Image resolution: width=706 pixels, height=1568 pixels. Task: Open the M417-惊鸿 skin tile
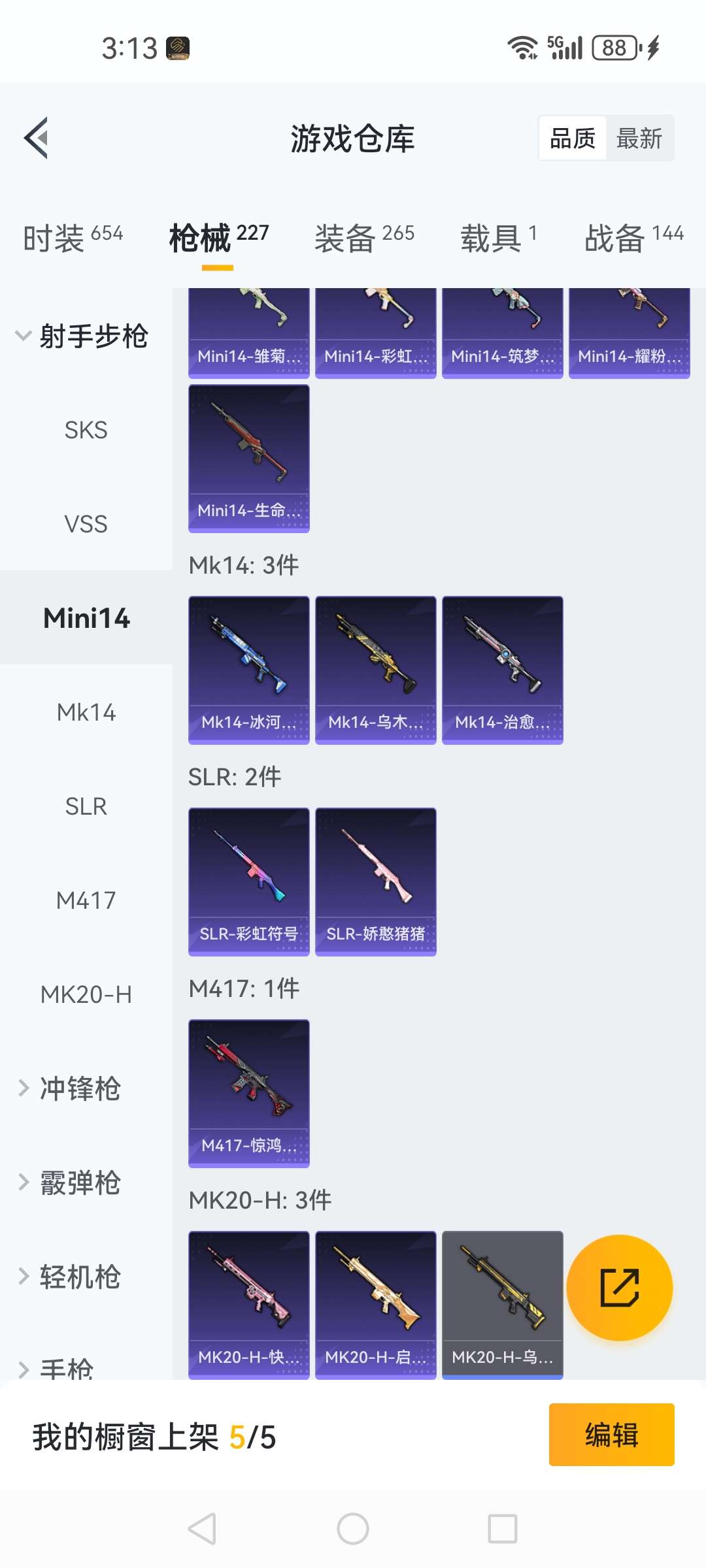249,1093
